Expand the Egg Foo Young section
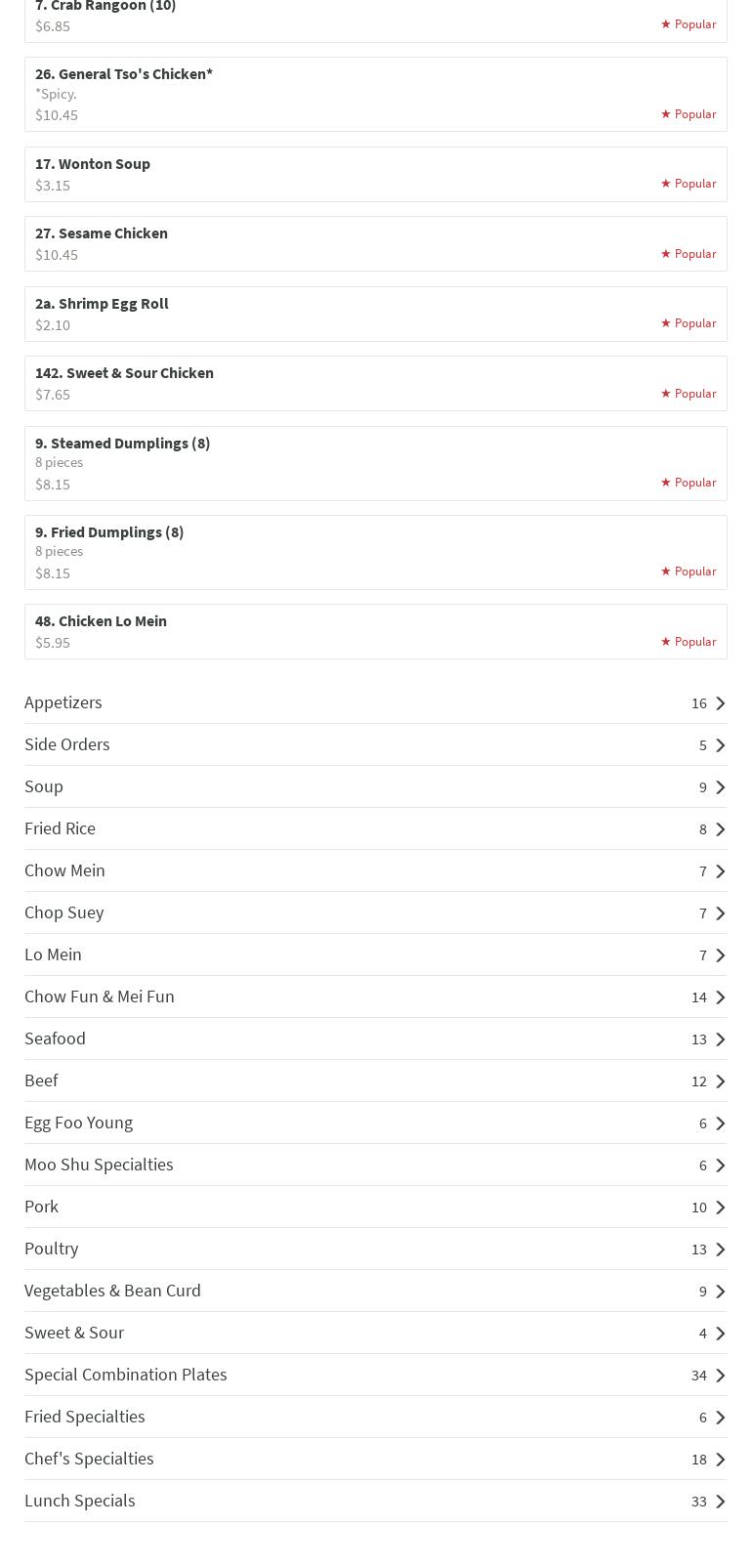Viewport: 752px width, 1568px height. (375, 1123)
